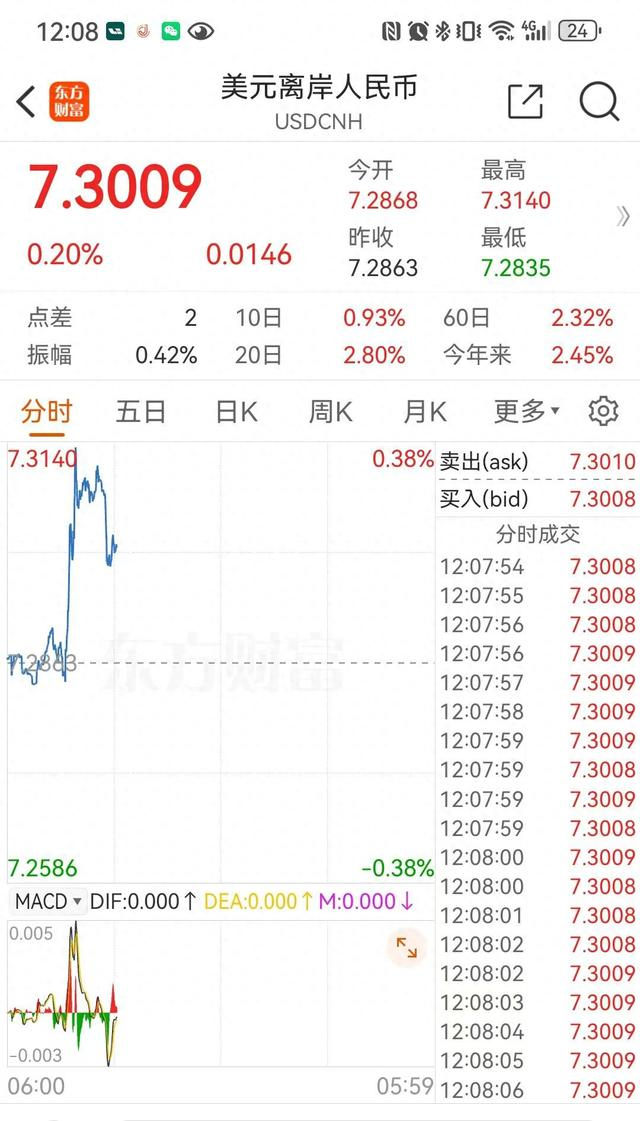Change the MACD indicator dropdown
640x1121 pixels.
point(48,901)
